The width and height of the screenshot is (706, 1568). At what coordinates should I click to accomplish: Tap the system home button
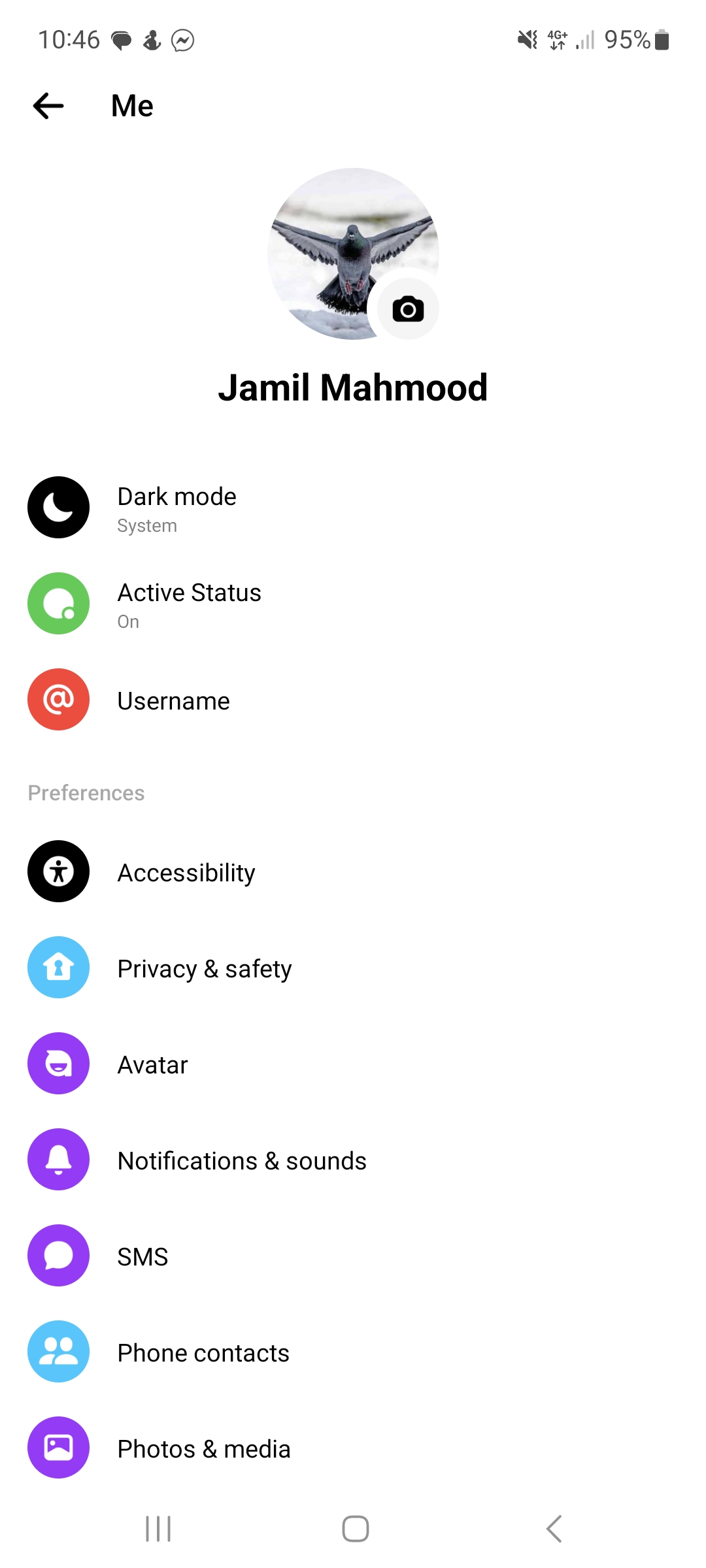tap(355, 1529)
